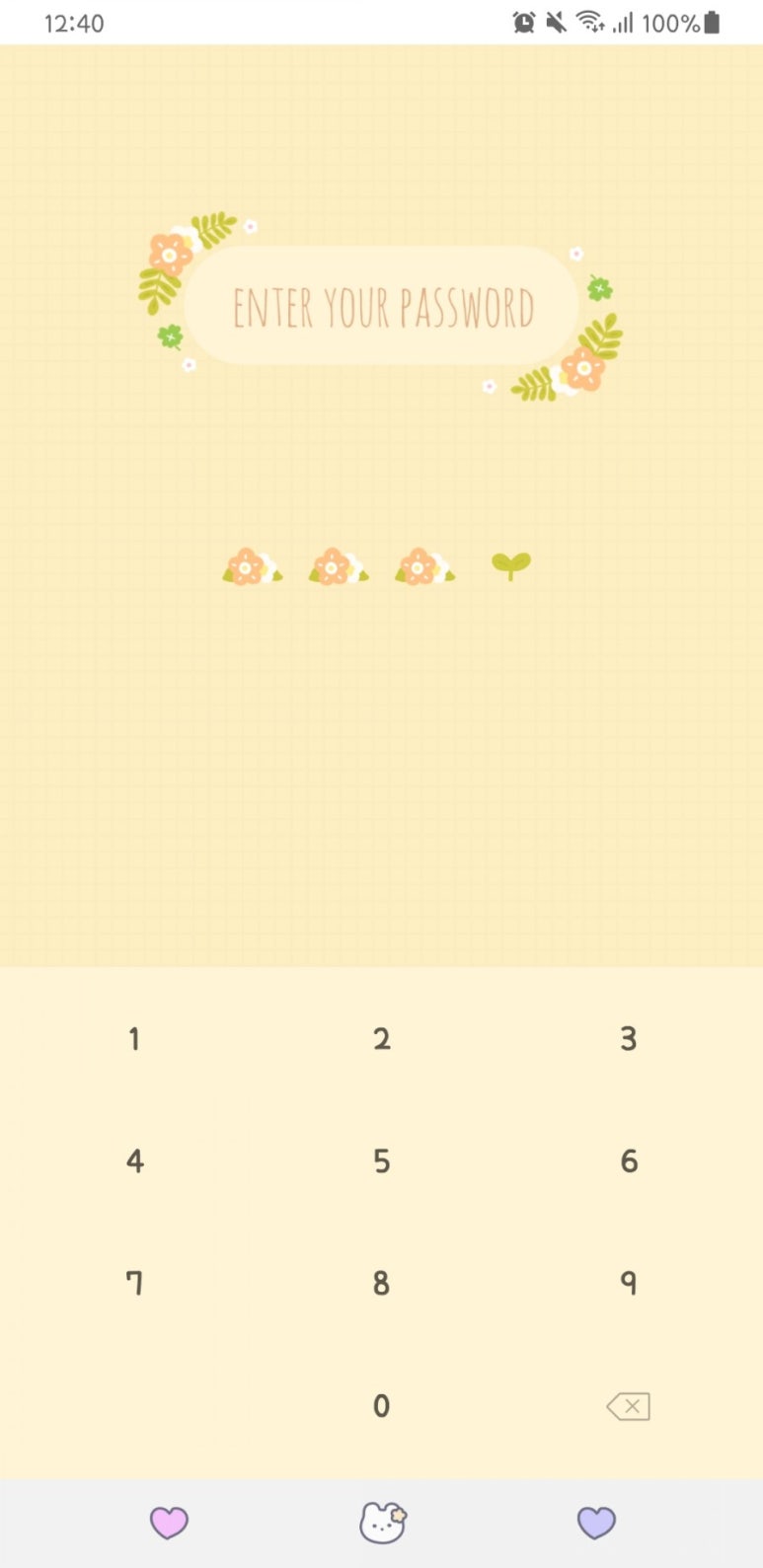
Task: Delete the last entered password digit
Action: (x=629, y=1406)
